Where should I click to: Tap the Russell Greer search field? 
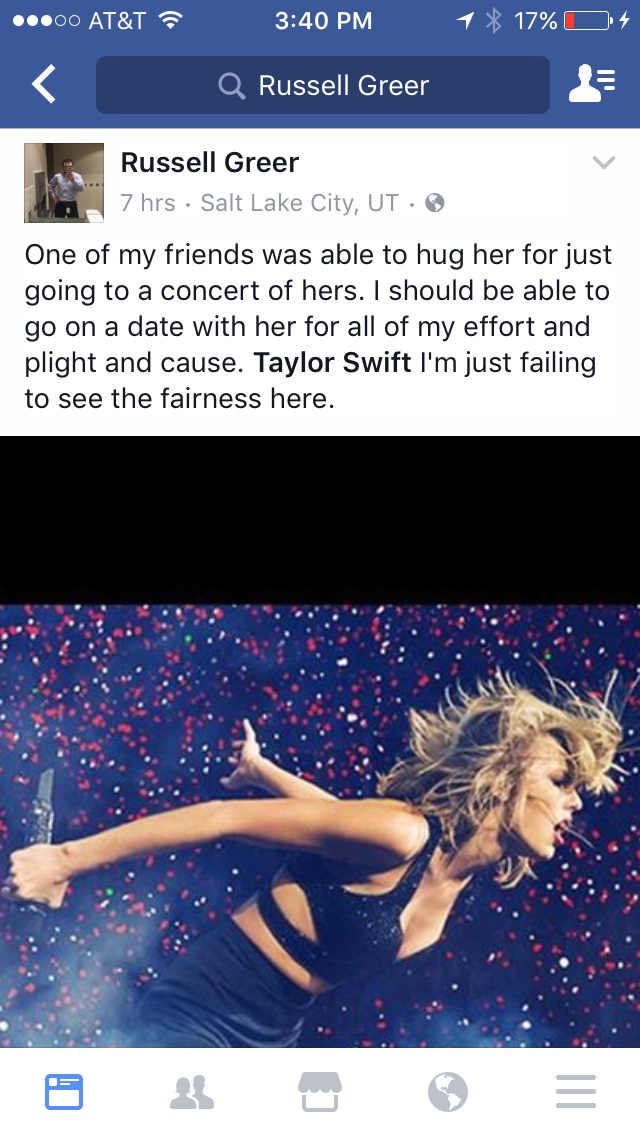323,85
